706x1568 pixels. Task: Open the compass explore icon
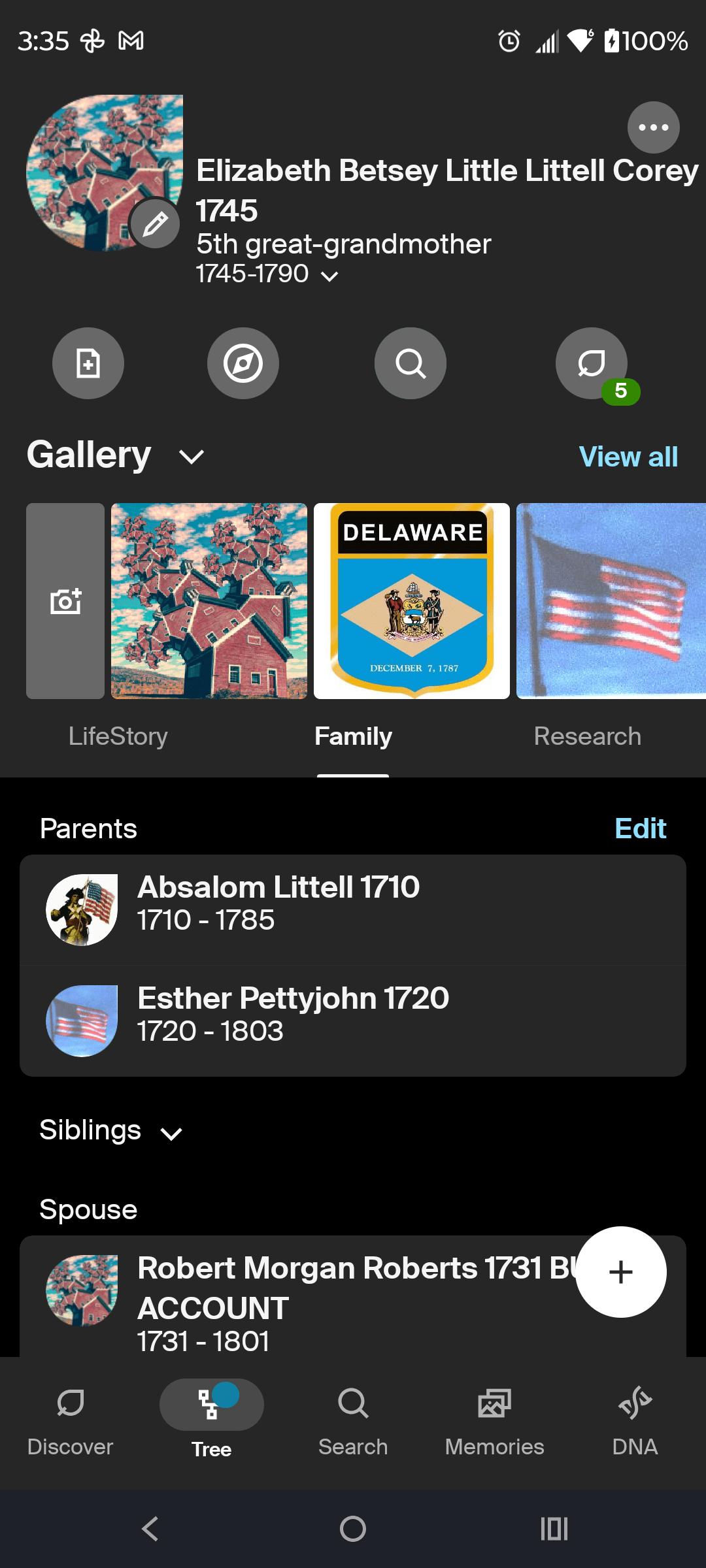pos(243,363)
